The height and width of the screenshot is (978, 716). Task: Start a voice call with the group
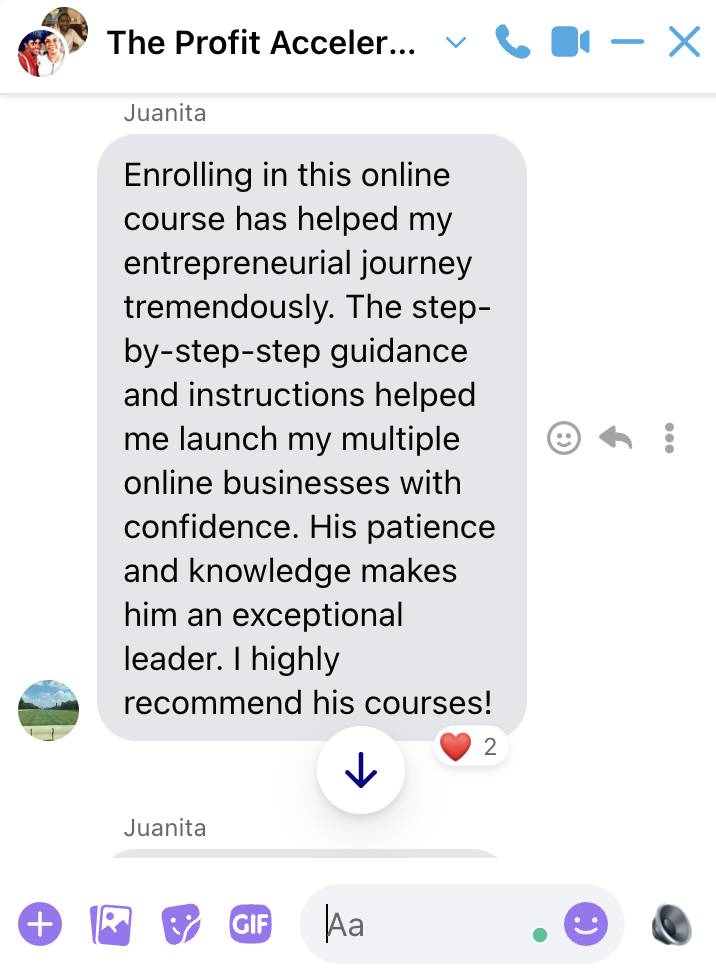[x=513, y=42]
